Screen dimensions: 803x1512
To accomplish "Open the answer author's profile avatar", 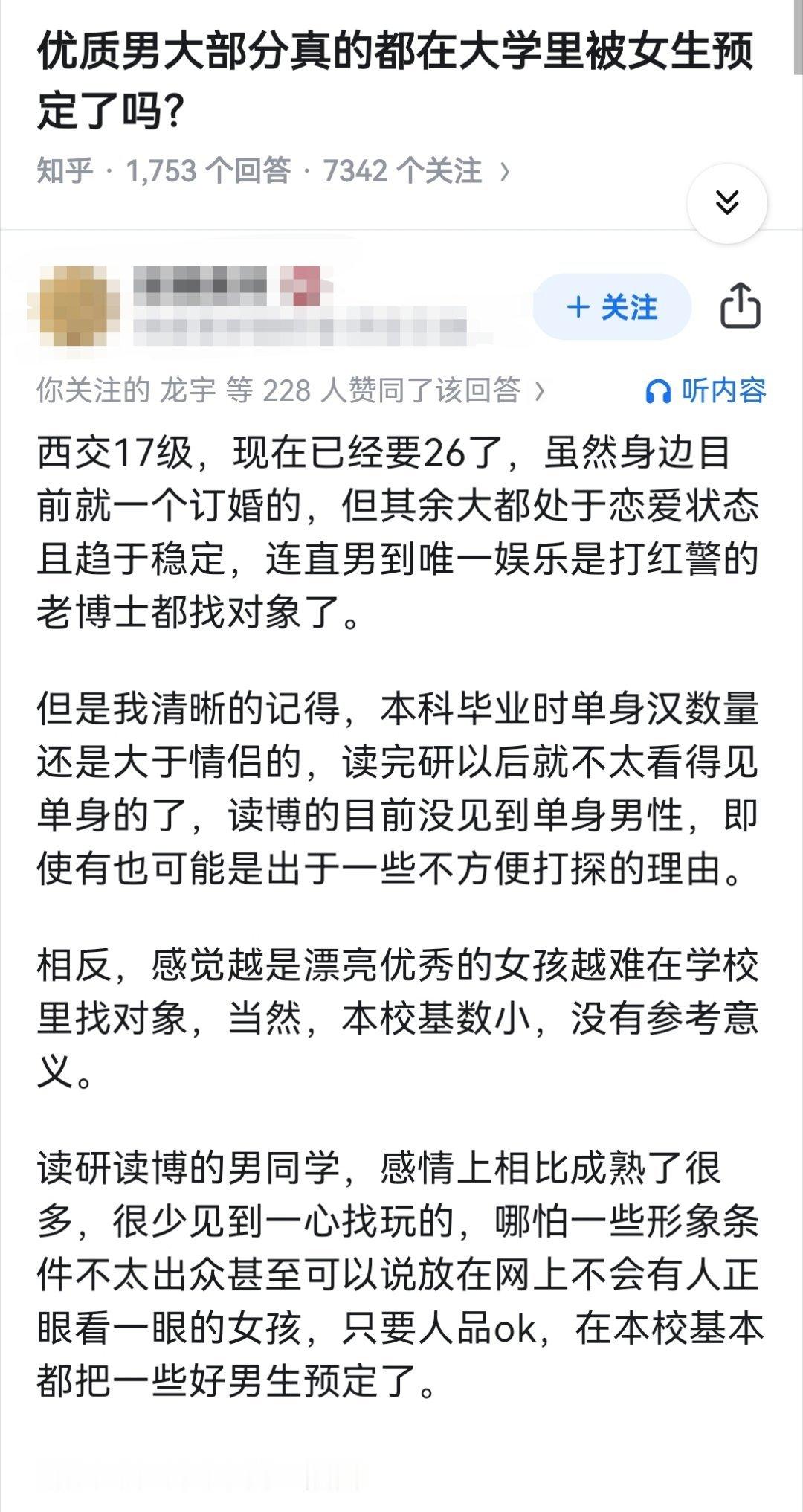I will pos(76,306).
